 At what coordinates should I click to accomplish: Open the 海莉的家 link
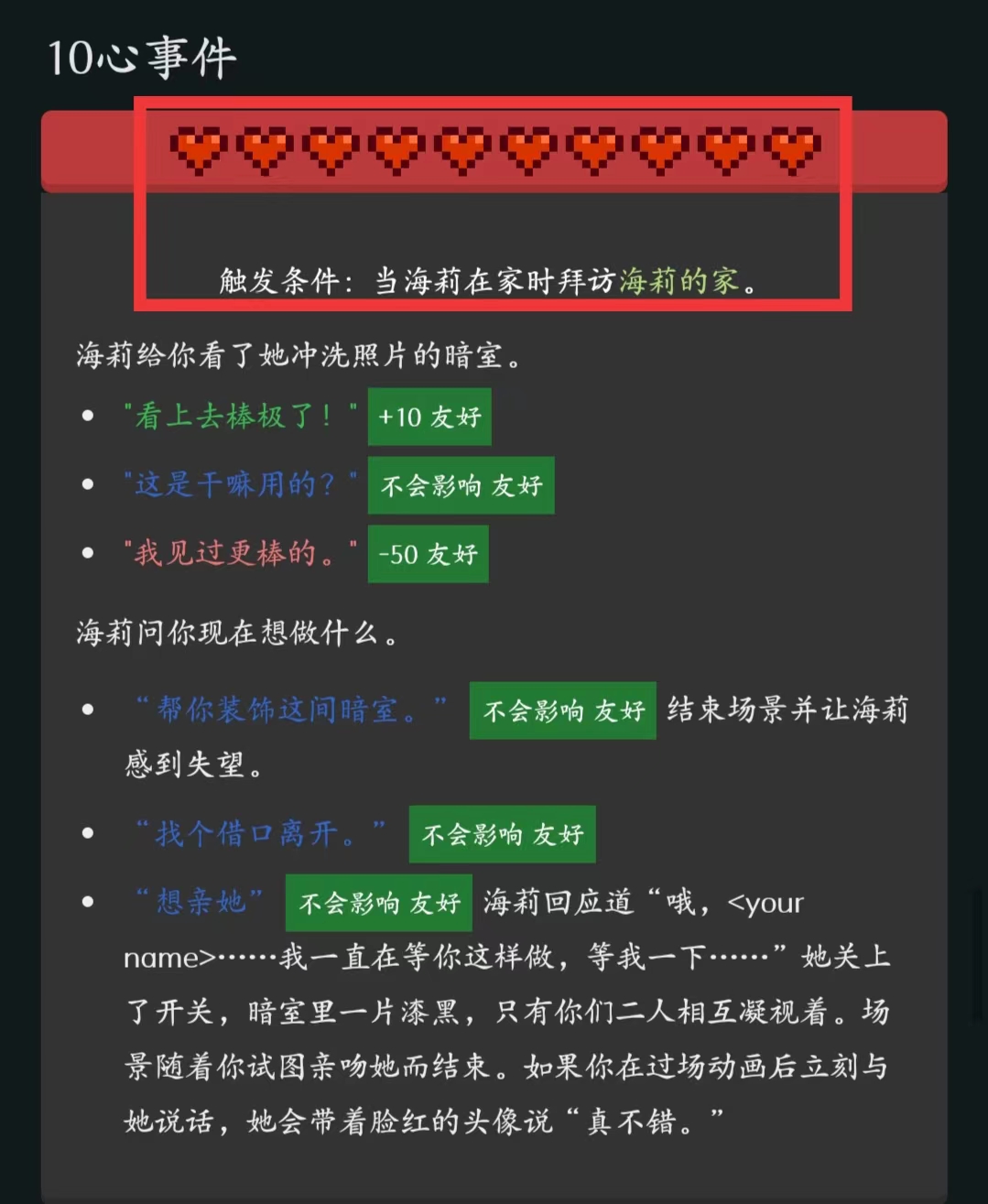pos(679,280)
